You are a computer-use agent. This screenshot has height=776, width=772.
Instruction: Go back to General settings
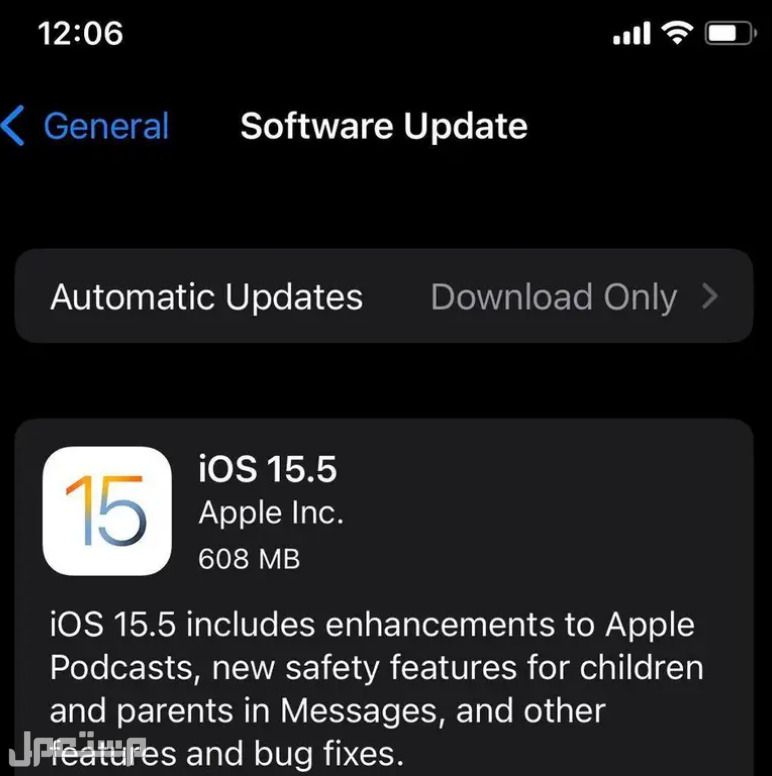point(87,127)
